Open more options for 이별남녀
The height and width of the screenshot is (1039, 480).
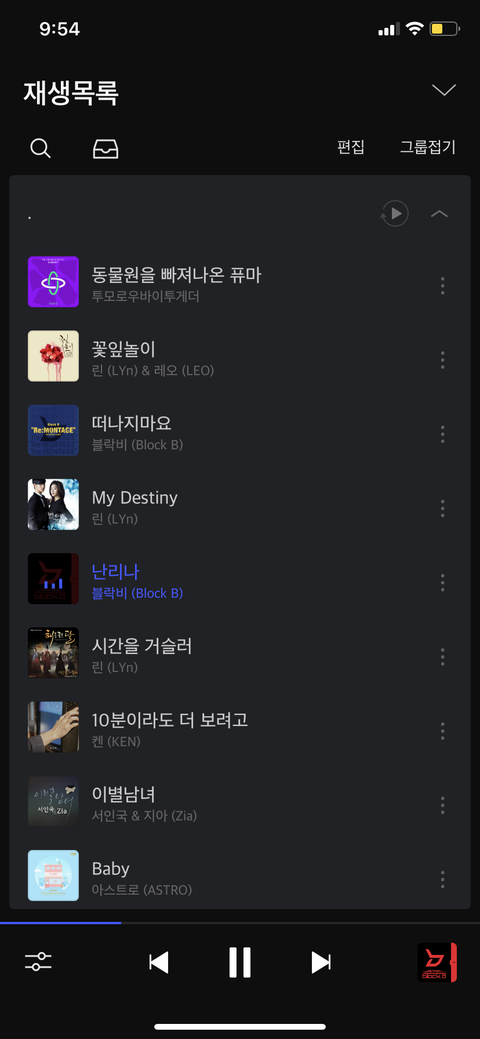(442, 806)
